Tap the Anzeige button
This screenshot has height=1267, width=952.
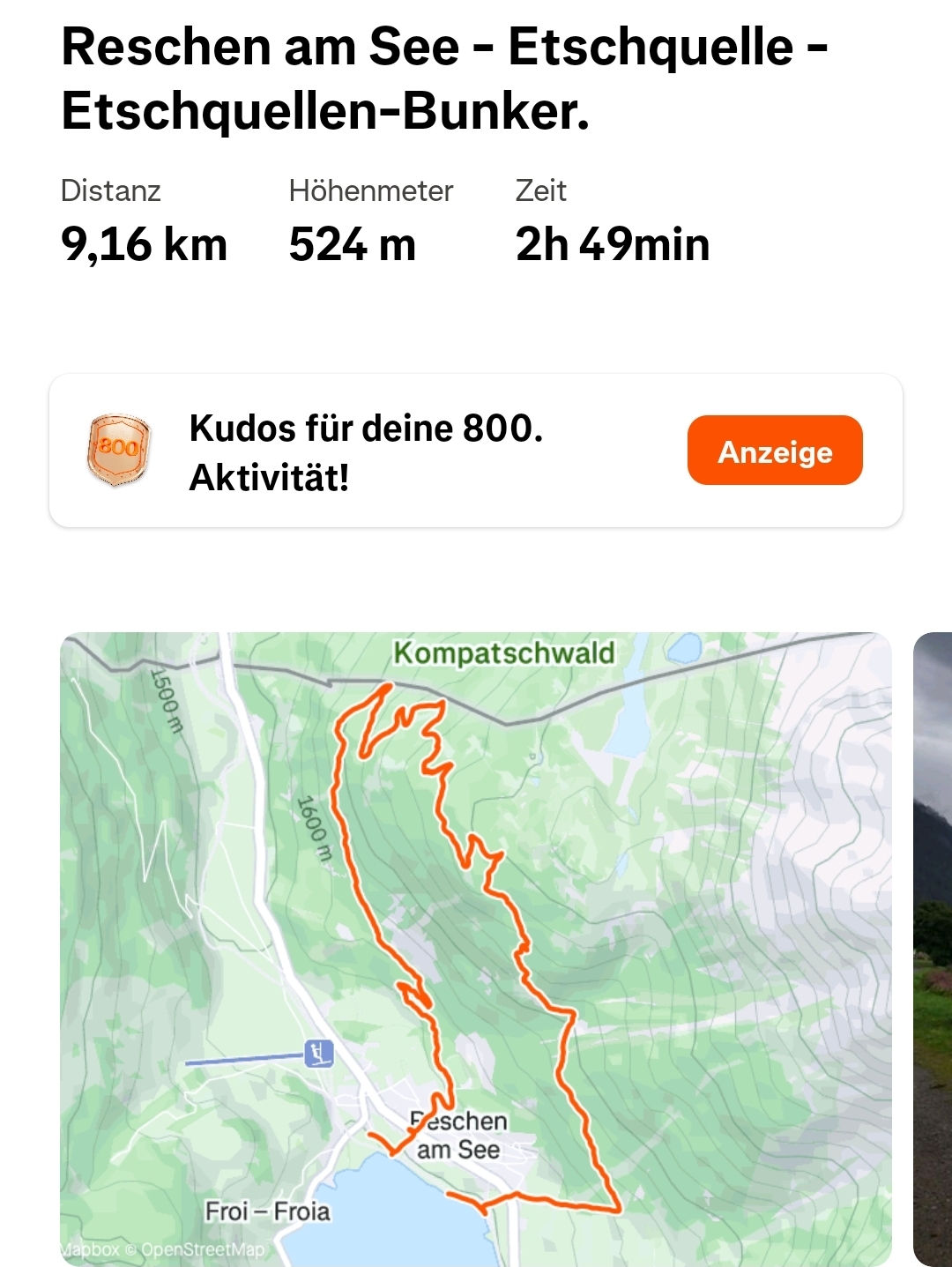pyautogui.click(x=774, y=451)
